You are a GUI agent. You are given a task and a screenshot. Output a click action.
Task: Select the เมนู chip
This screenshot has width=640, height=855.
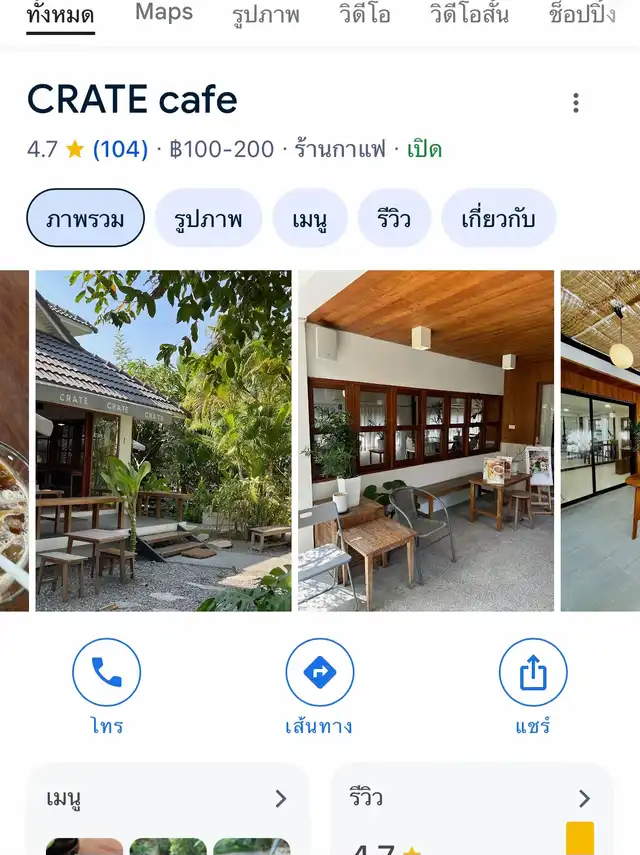(310, 218)
